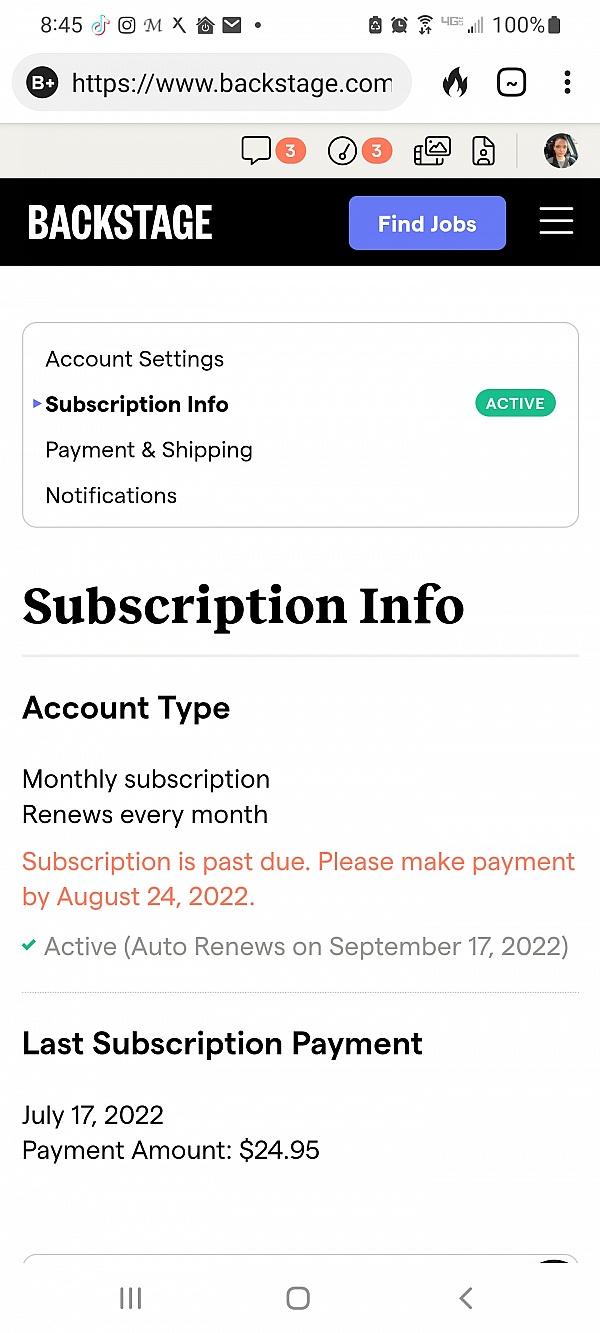Select Subscription Info section

tap(137, 404)
